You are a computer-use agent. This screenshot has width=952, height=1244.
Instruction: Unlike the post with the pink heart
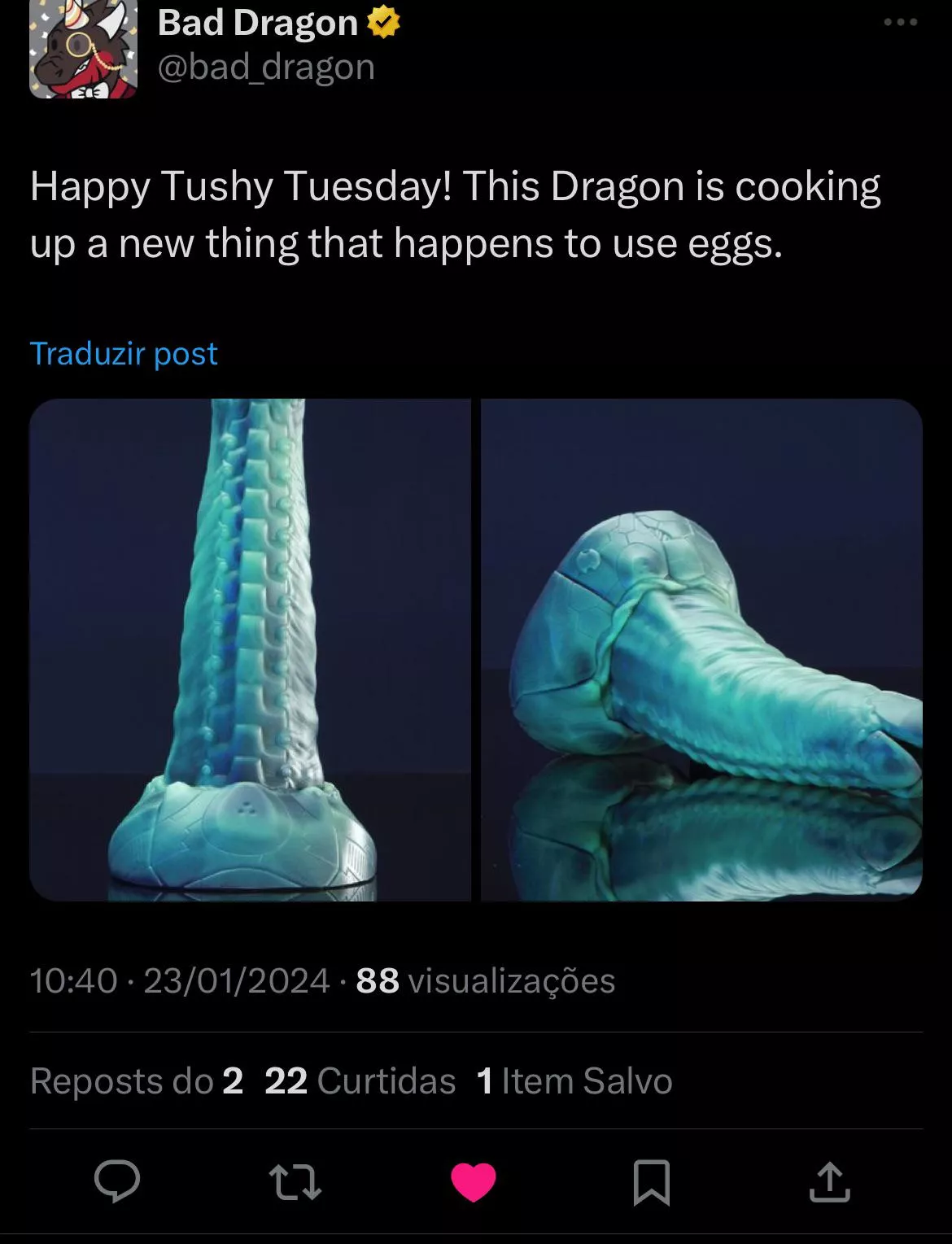coord(474,1182)
